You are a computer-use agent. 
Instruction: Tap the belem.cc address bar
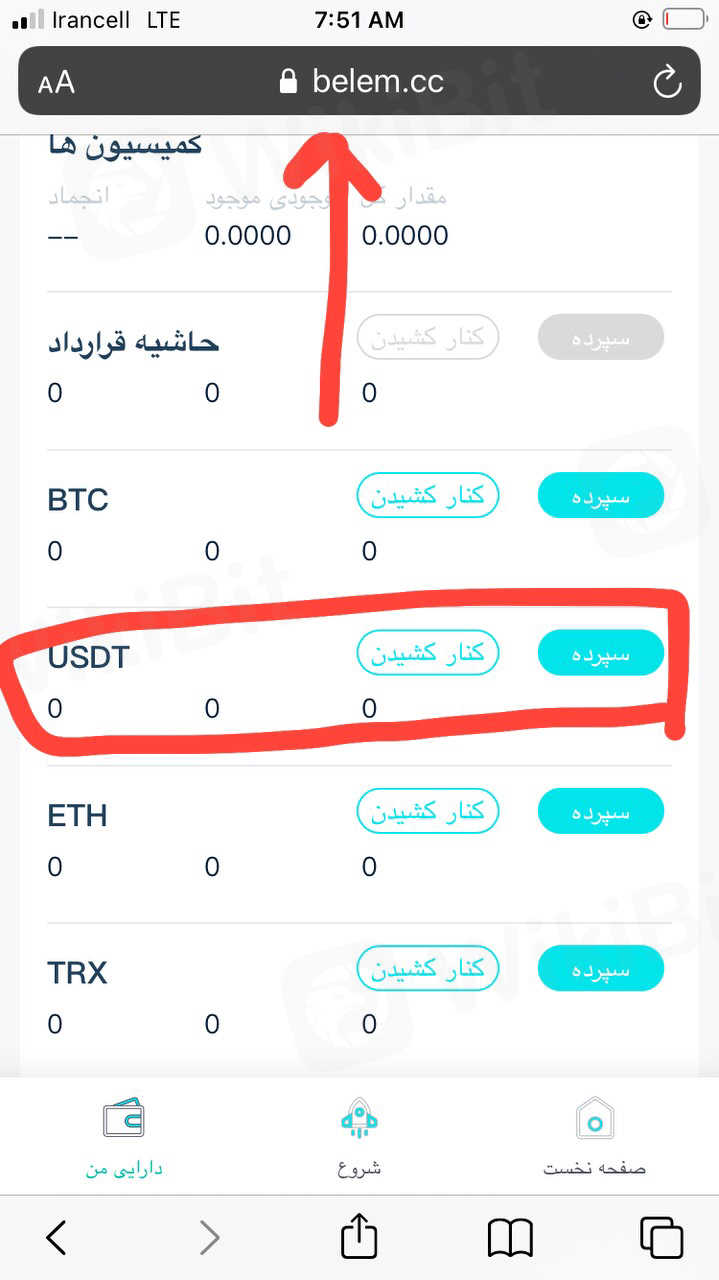[x=360, y=82]
